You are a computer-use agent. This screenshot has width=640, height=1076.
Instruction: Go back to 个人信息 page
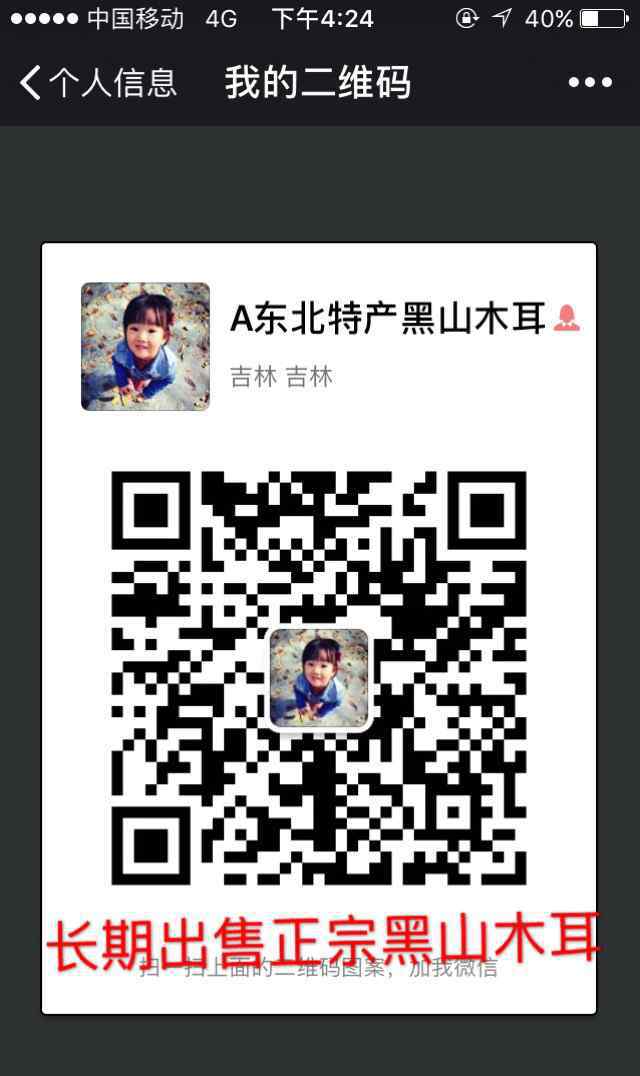95,83
